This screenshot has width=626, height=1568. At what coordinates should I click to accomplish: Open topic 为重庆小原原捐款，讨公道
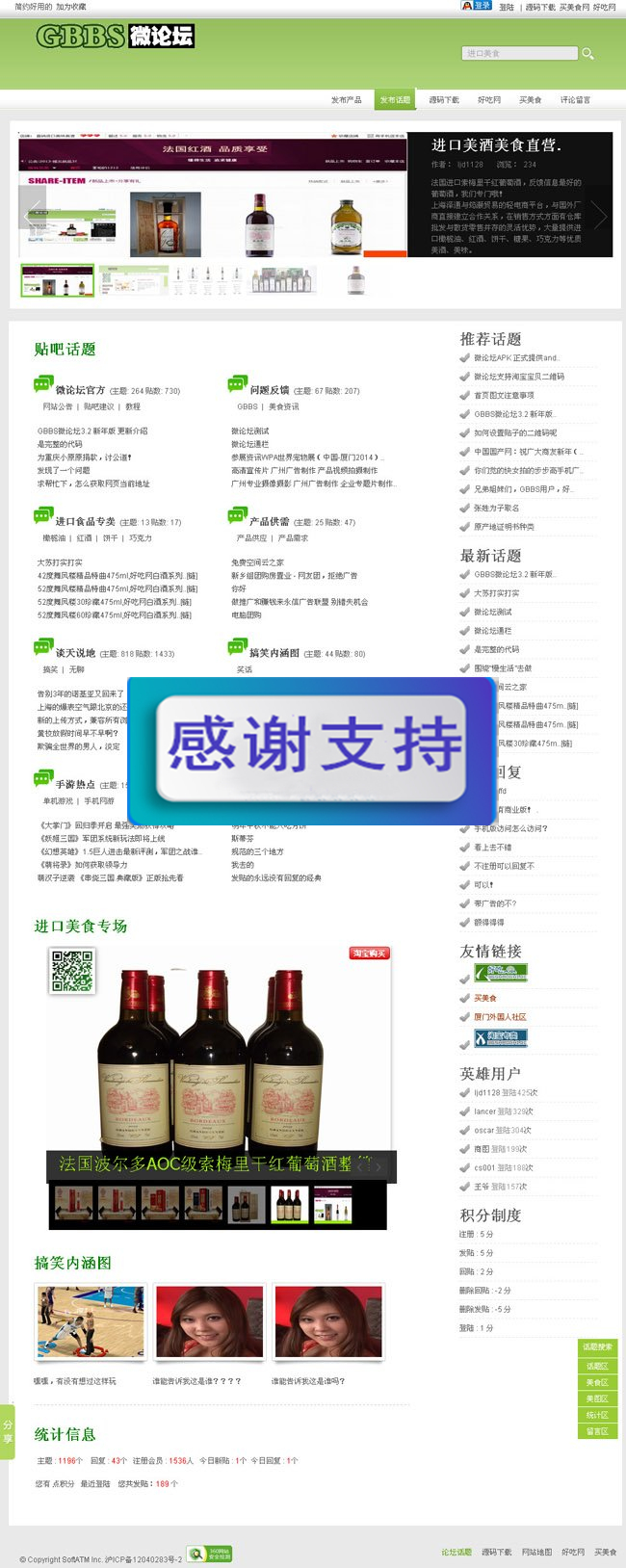[x=84, y=457]
